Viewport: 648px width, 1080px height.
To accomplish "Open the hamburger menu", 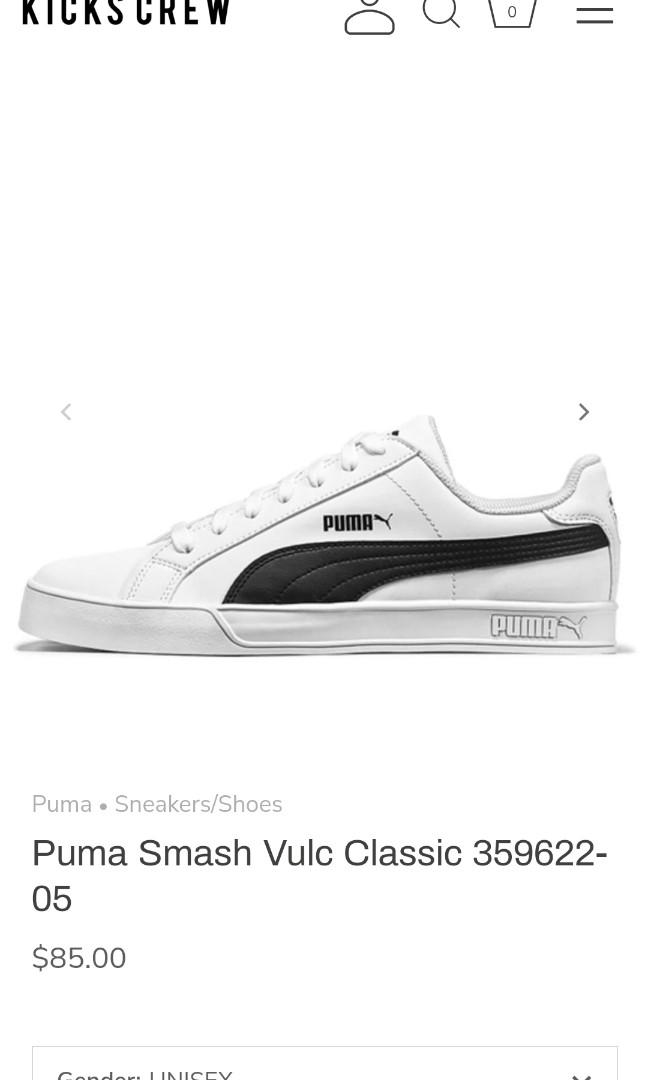I will [x=595, y=15].
